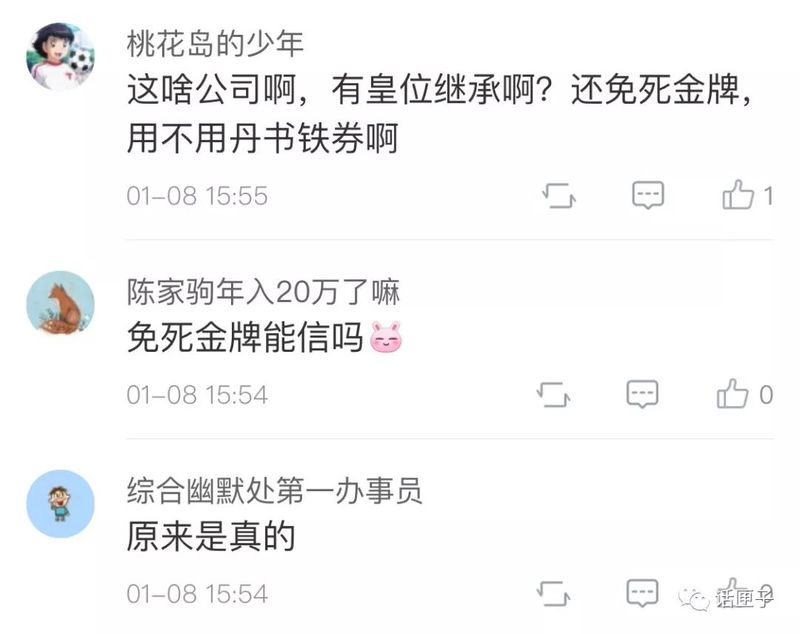Screen dimensions: 800x634
Task: Open avatar of 综合幽默处第一办事员
Action: coord(60,502)
